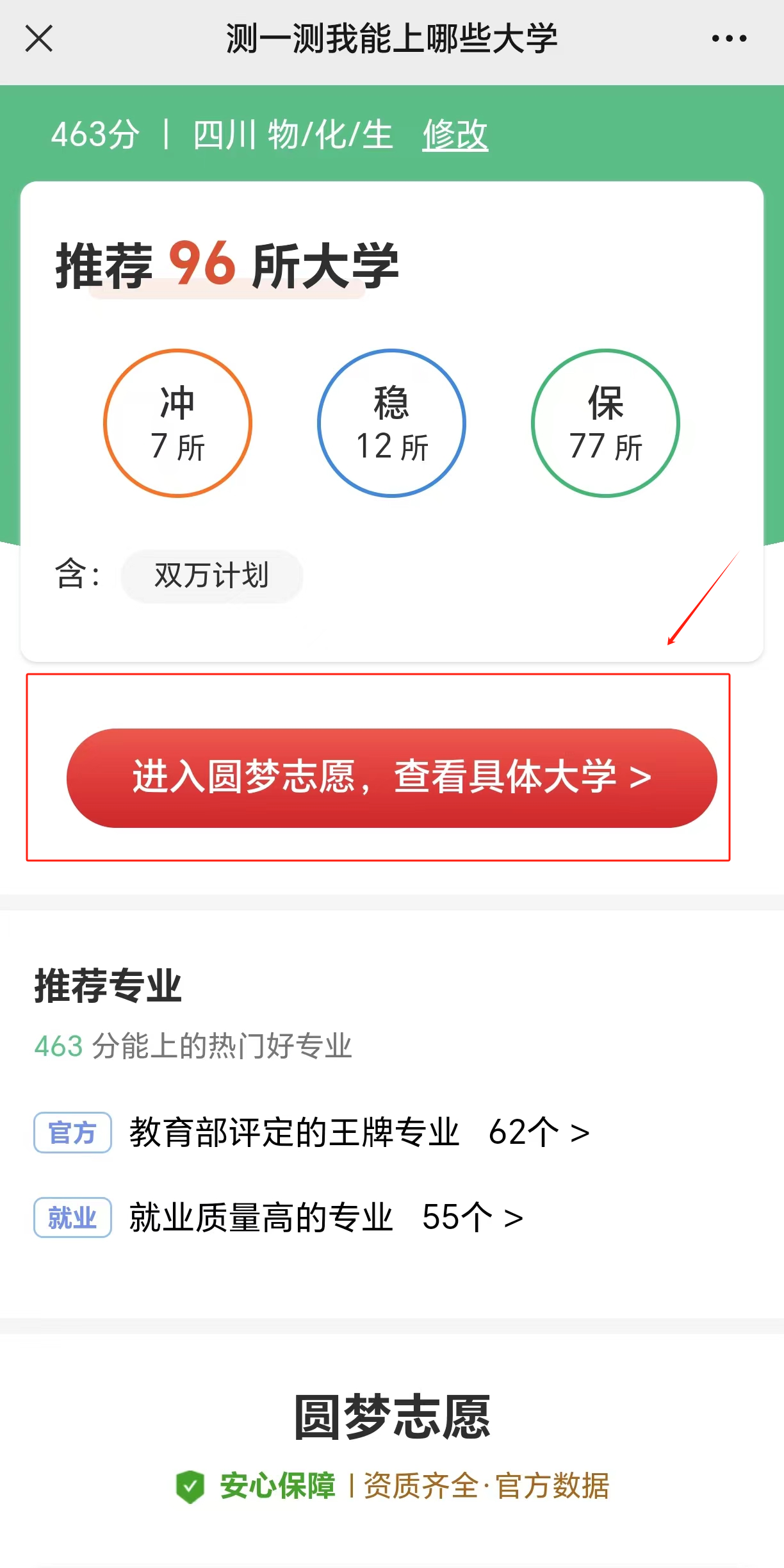
Task: Tap the 修改 link to edit score info
Action: click(455, 135)
